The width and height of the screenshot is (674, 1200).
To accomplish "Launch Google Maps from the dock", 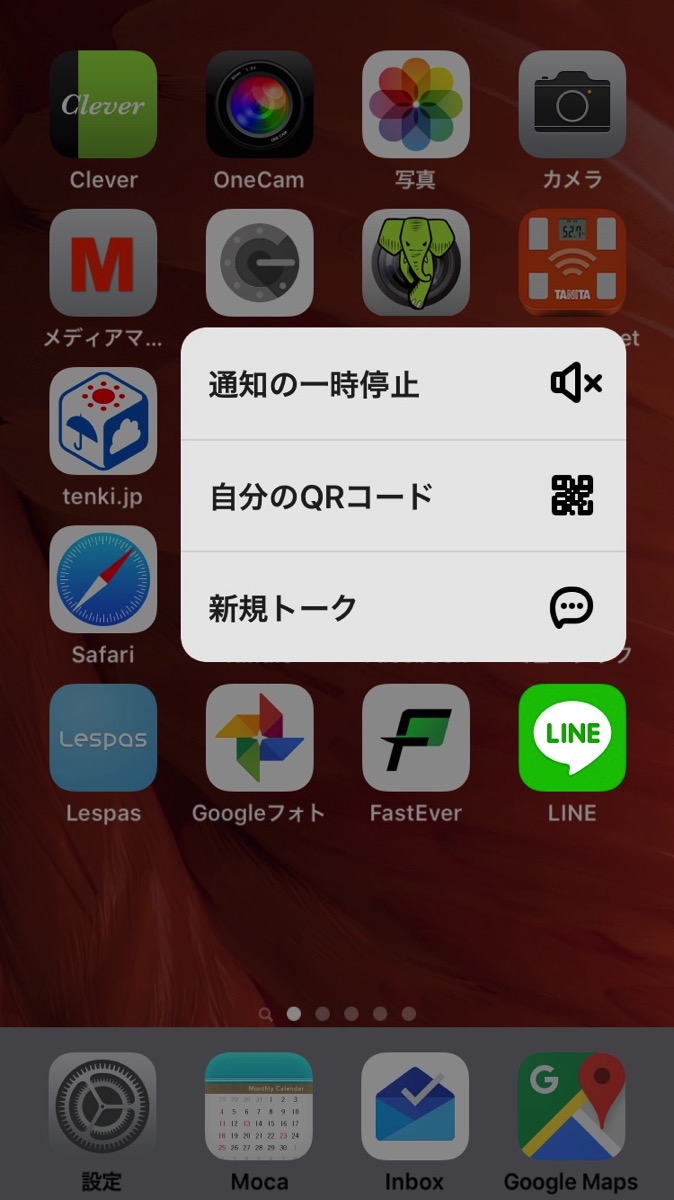I will [x=572, y=1105].
